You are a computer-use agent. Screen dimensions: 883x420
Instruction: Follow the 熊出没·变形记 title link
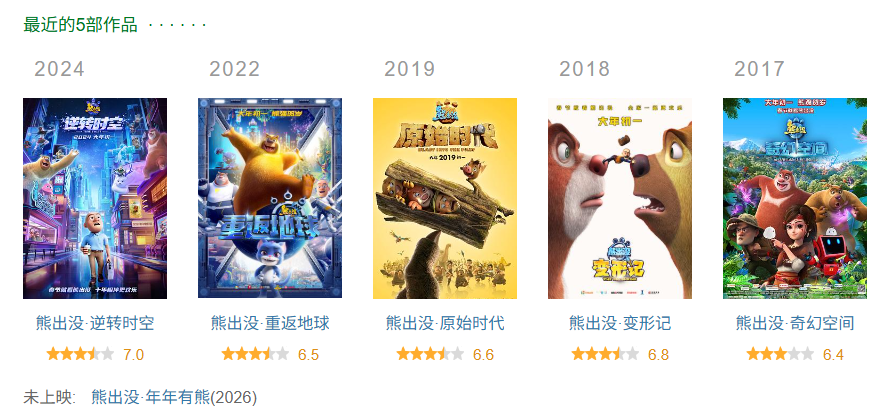[620, 324]
